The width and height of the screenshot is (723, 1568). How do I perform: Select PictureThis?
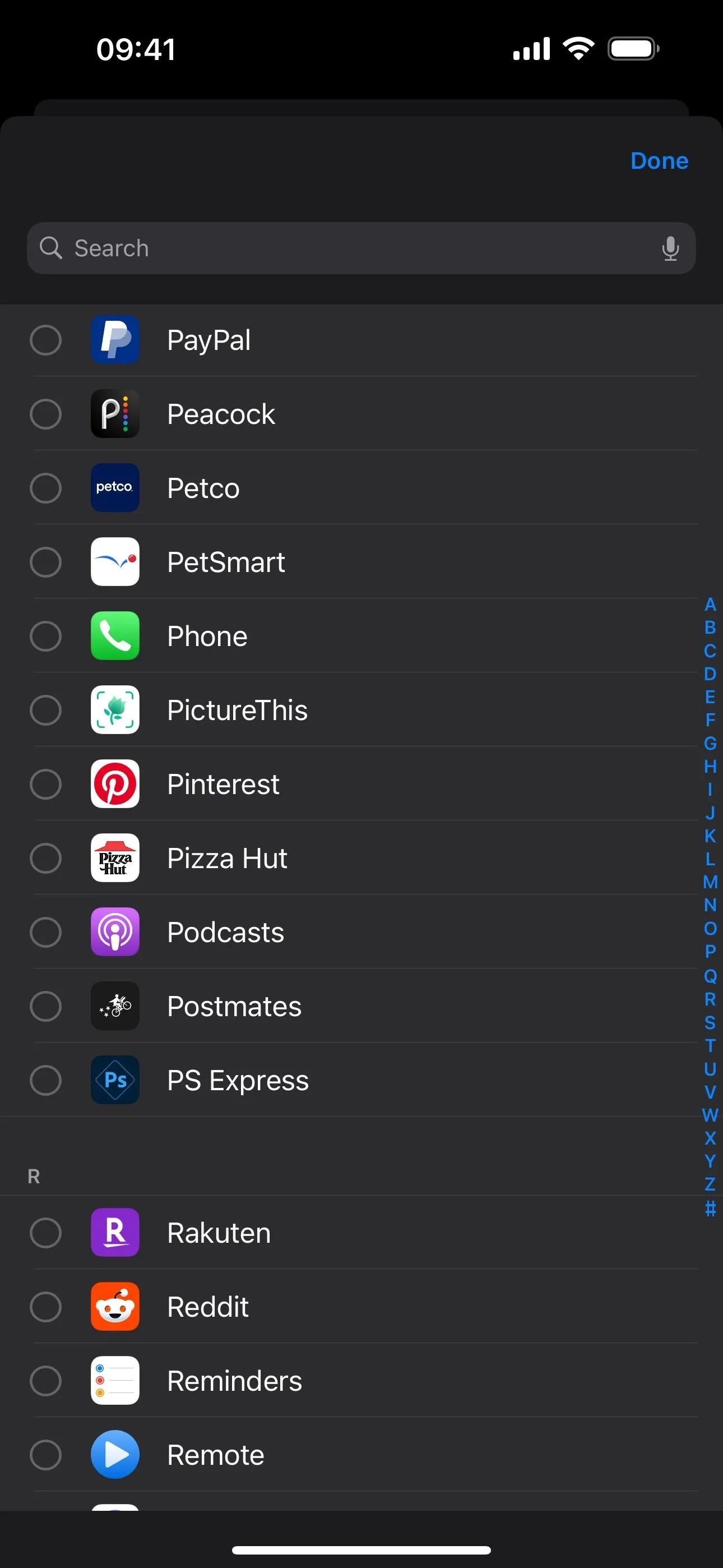361,710
